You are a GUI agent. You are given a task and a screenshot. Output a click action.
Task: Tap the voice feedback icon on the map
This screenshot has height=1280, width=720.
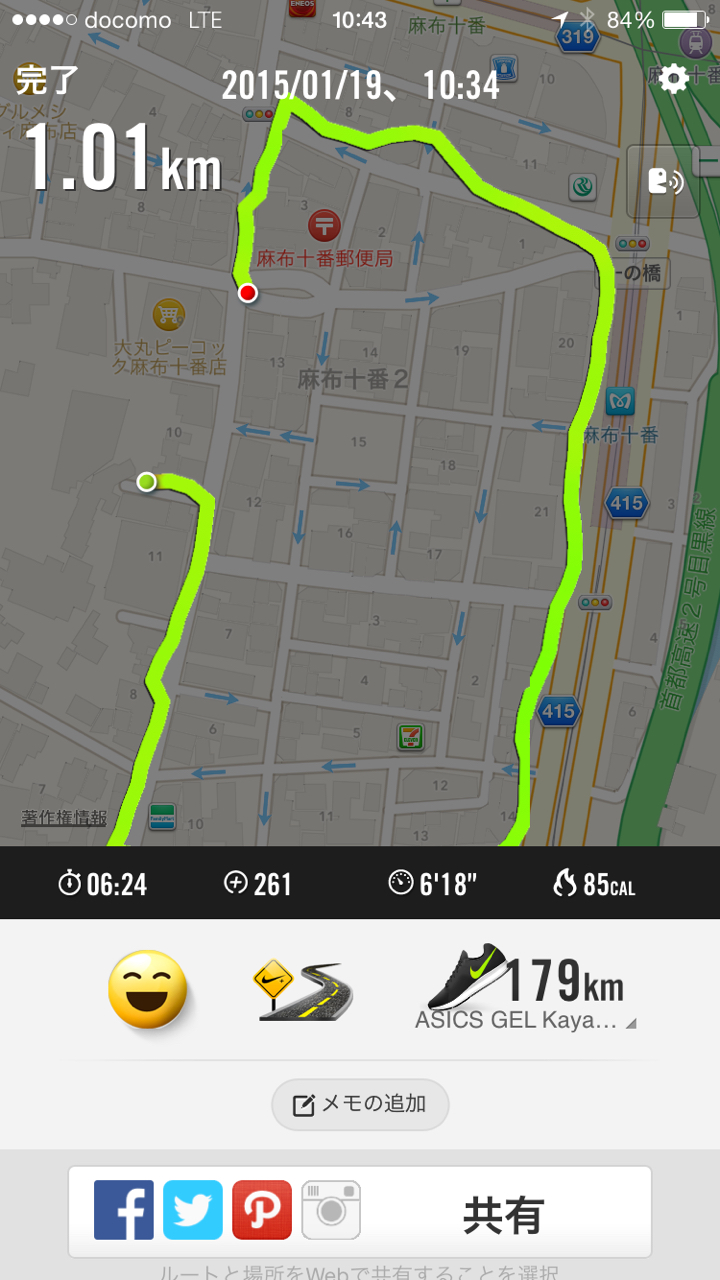tap(665, 181)
